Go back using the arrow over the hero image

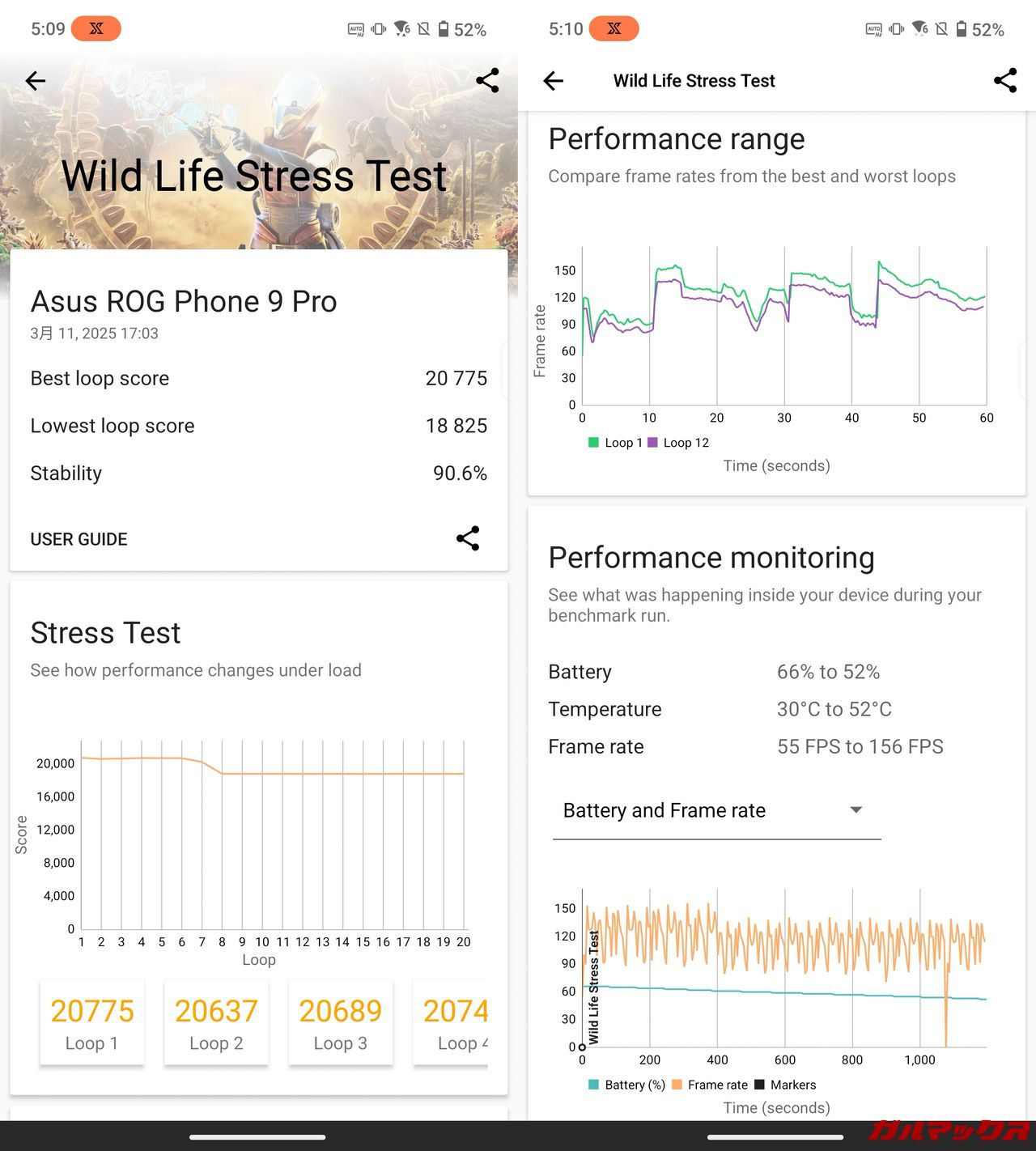[36, 81]
